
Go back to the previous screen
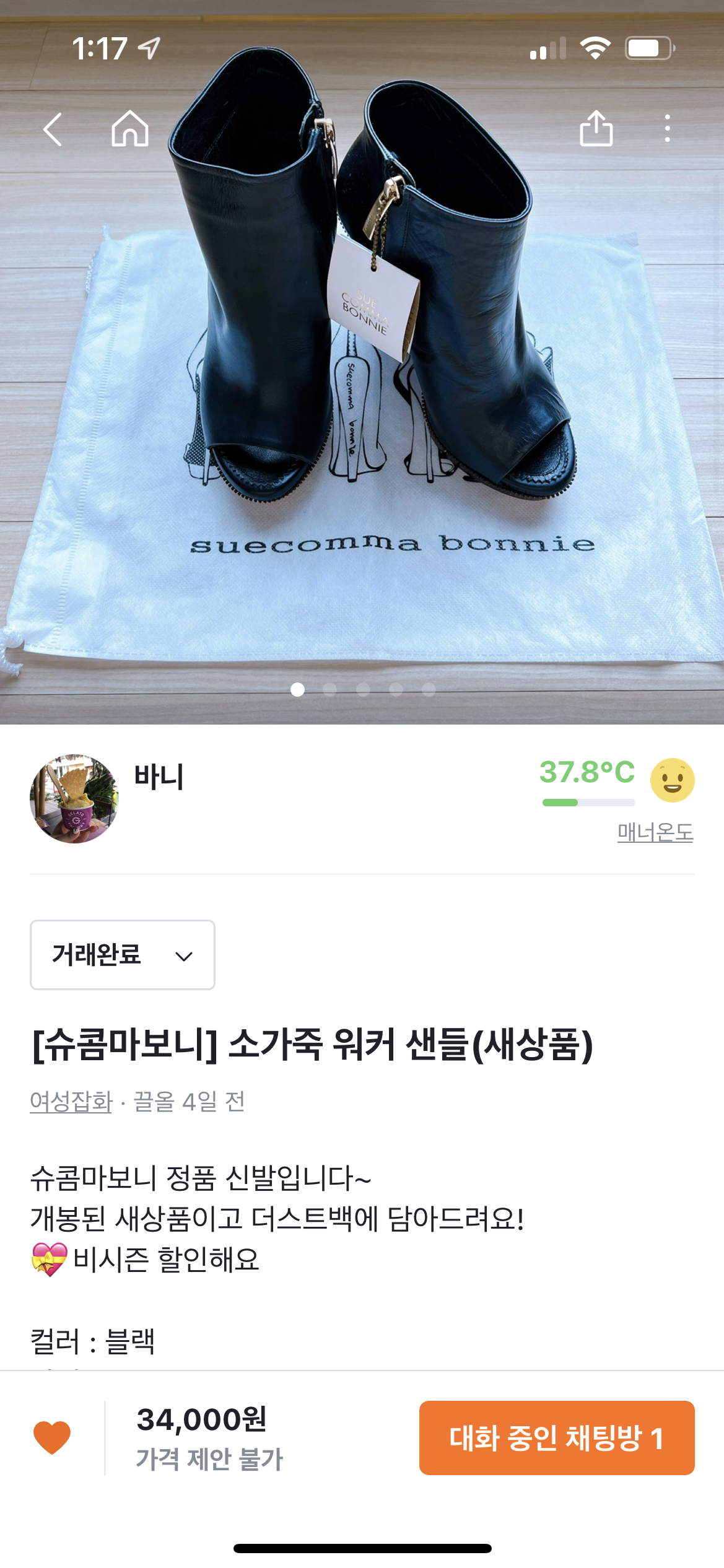coord(53,129)
